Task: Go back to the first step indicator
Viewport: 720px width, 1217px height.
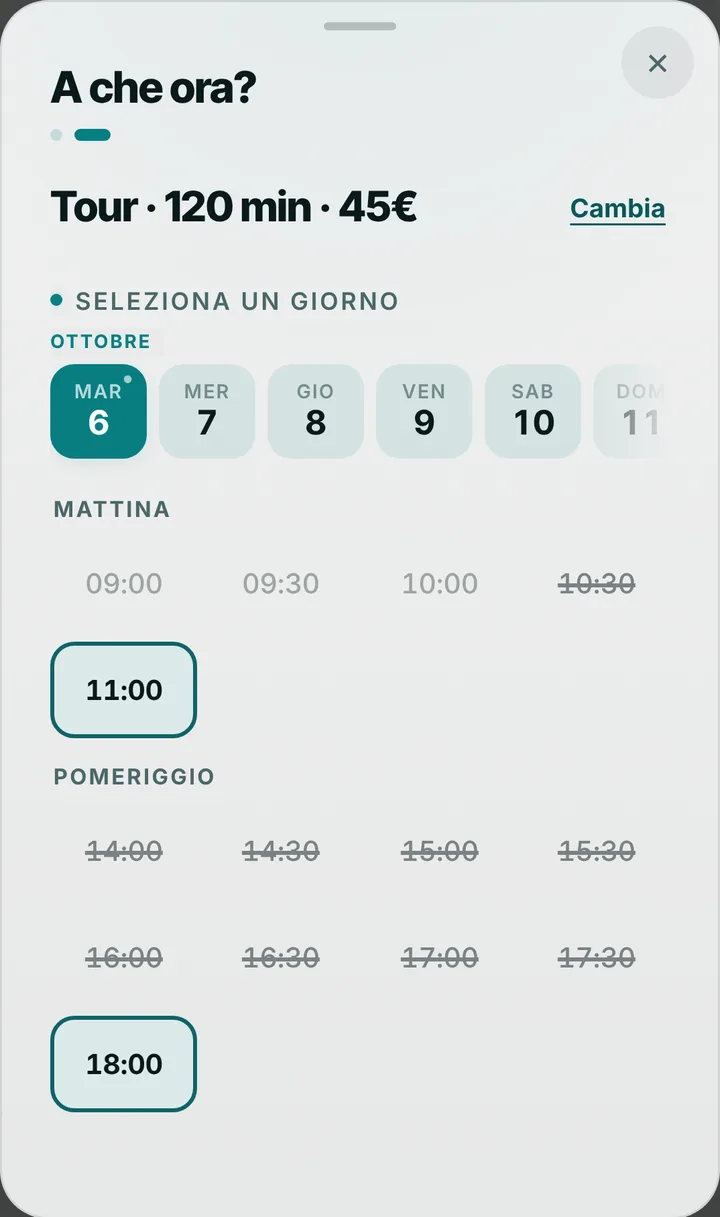Action: point(56,135)
